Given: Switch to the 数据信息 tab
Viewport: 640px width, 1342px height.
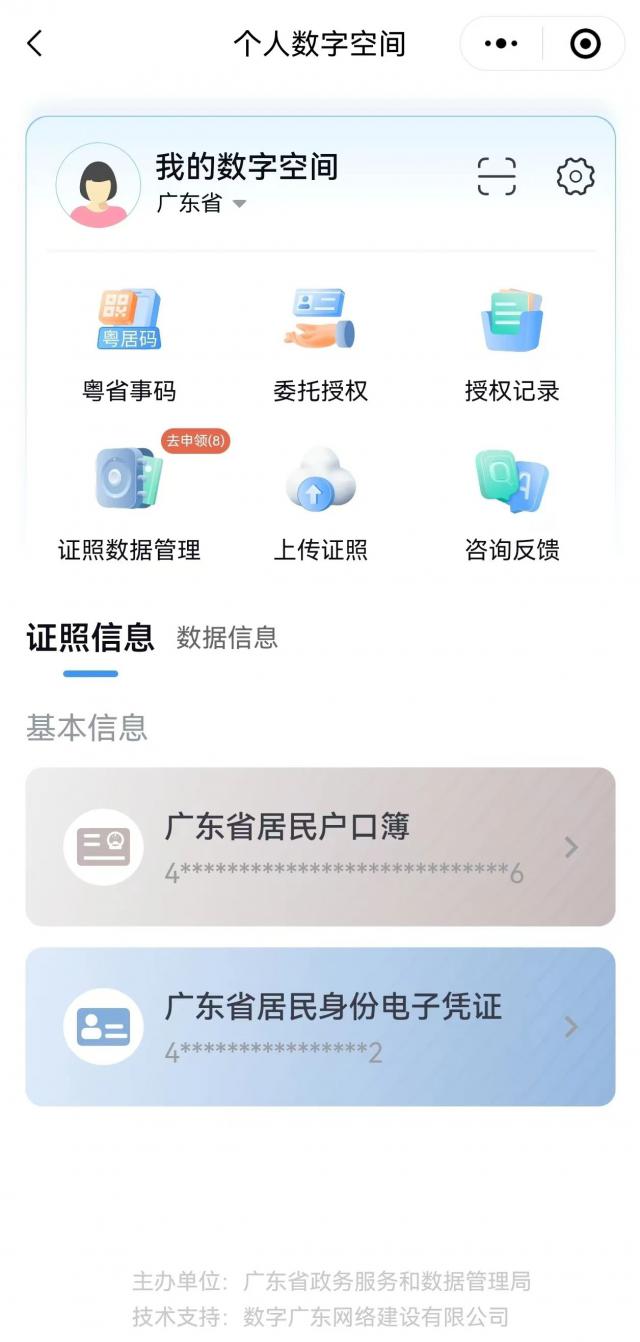Looking at the screenshot, I should click(x=227, y=638).
